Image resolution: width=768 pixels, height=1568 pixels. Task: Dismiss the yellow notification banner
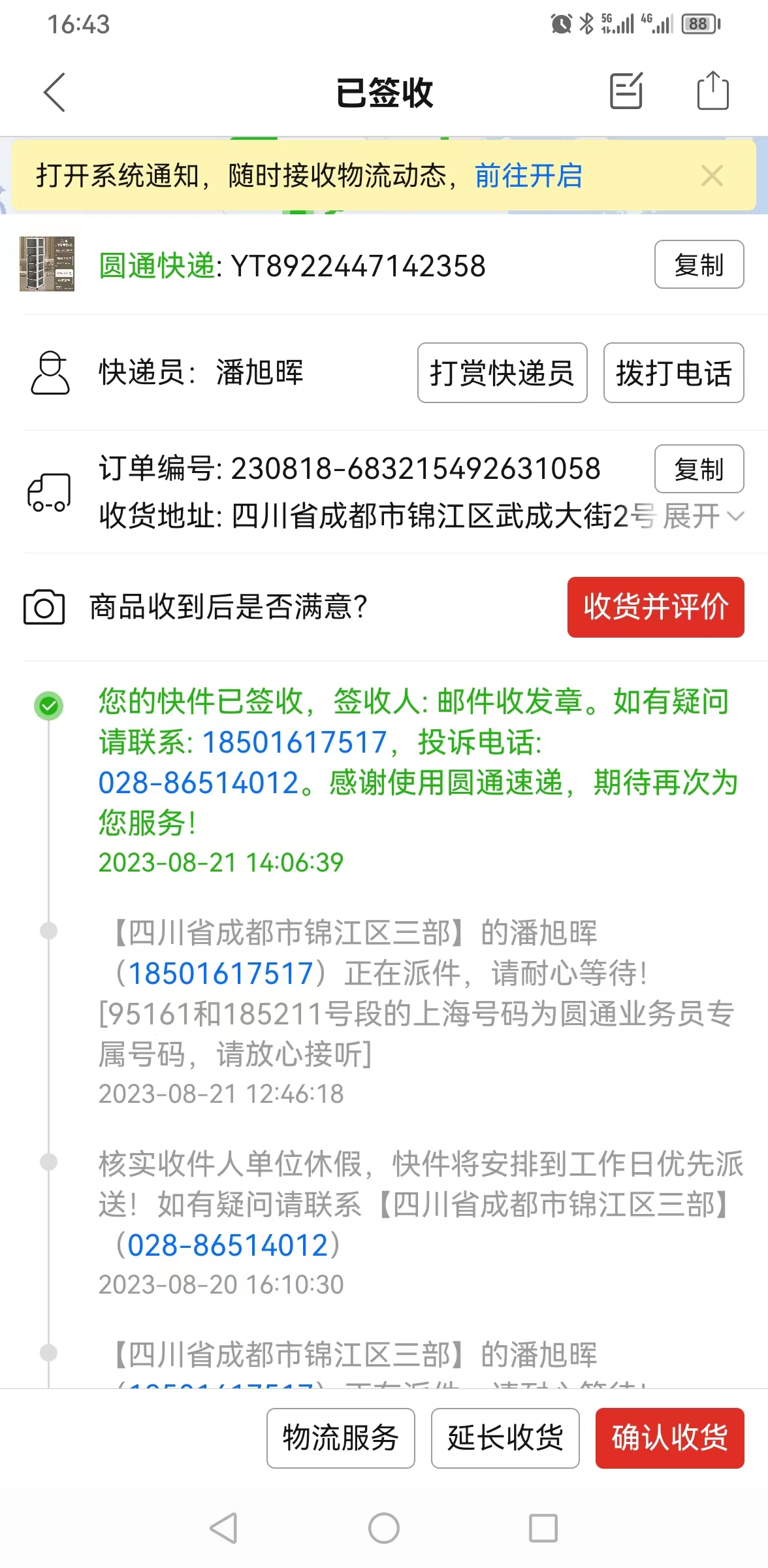click(712, 176)
